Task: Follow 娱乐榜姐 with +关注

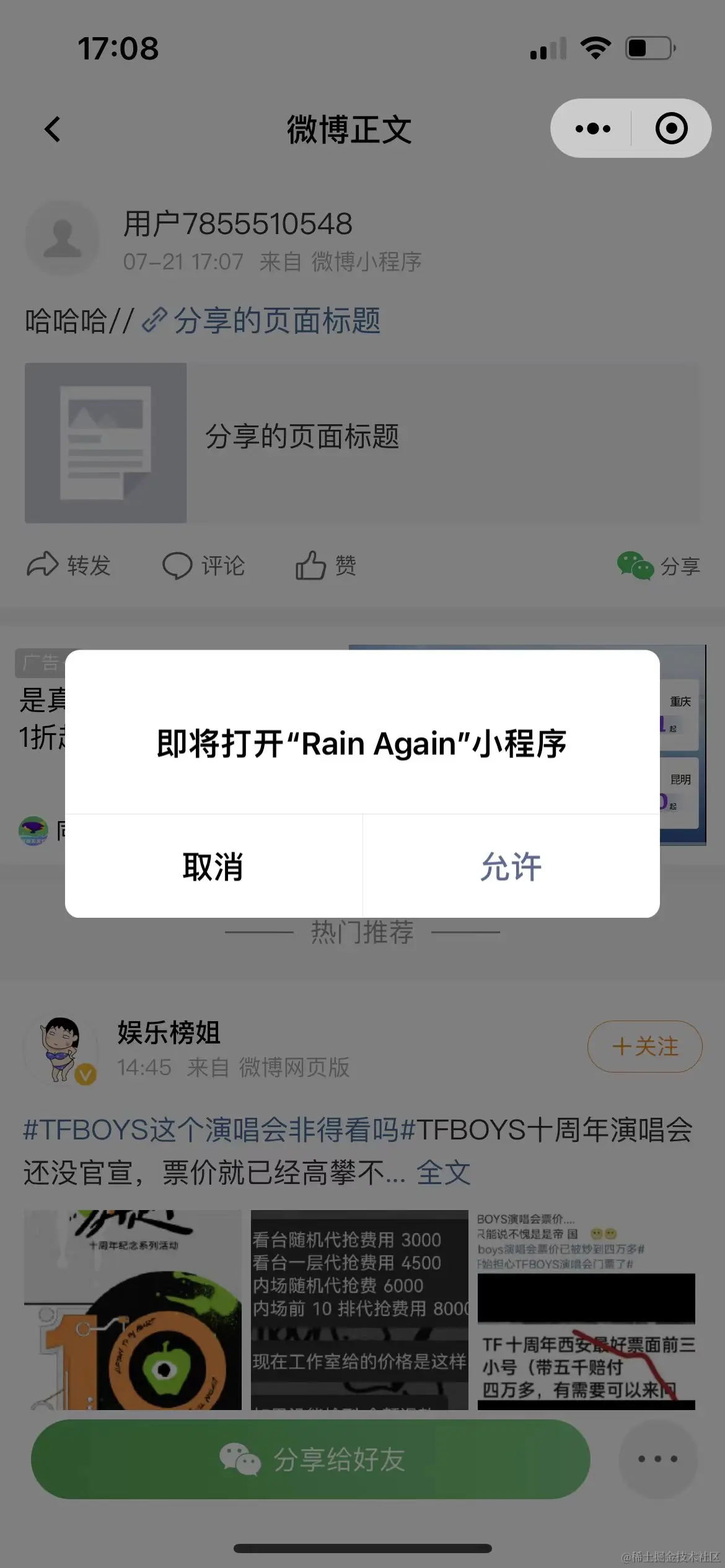Action: point(644,1047)
